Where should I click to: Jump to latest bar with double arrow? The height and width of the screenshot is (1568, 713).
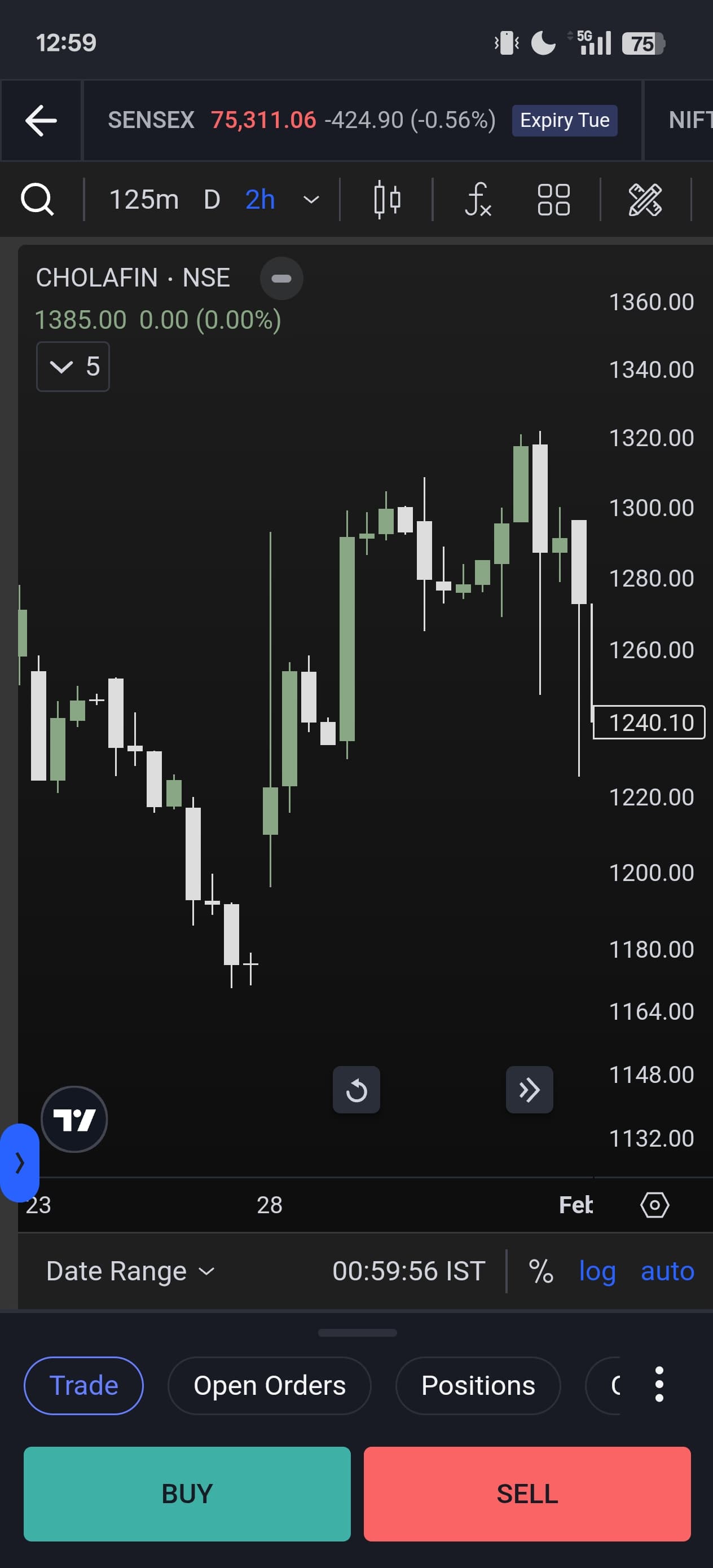(529, 1090)
